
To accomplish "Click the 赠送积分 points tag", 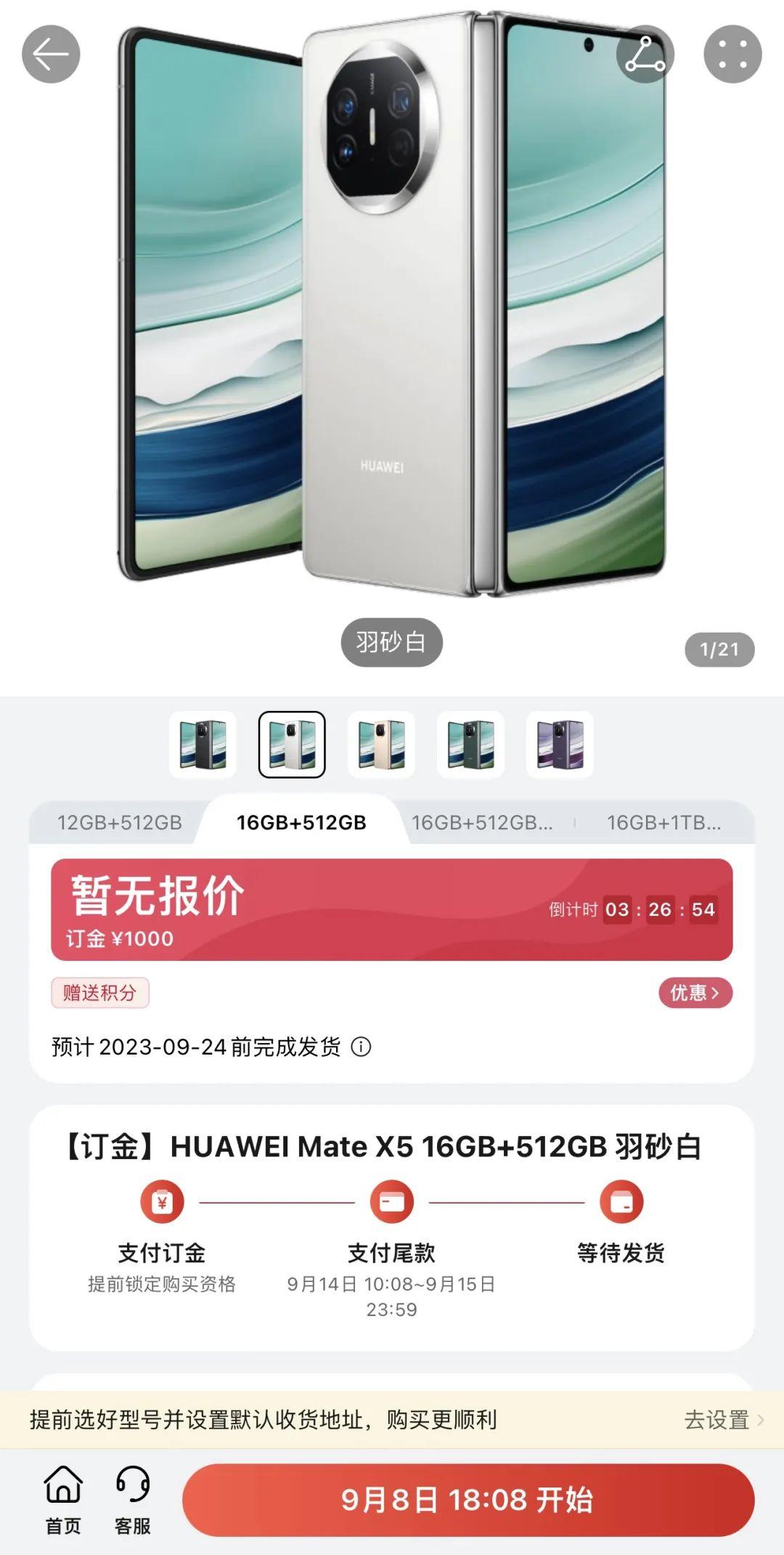I will 99,991.
